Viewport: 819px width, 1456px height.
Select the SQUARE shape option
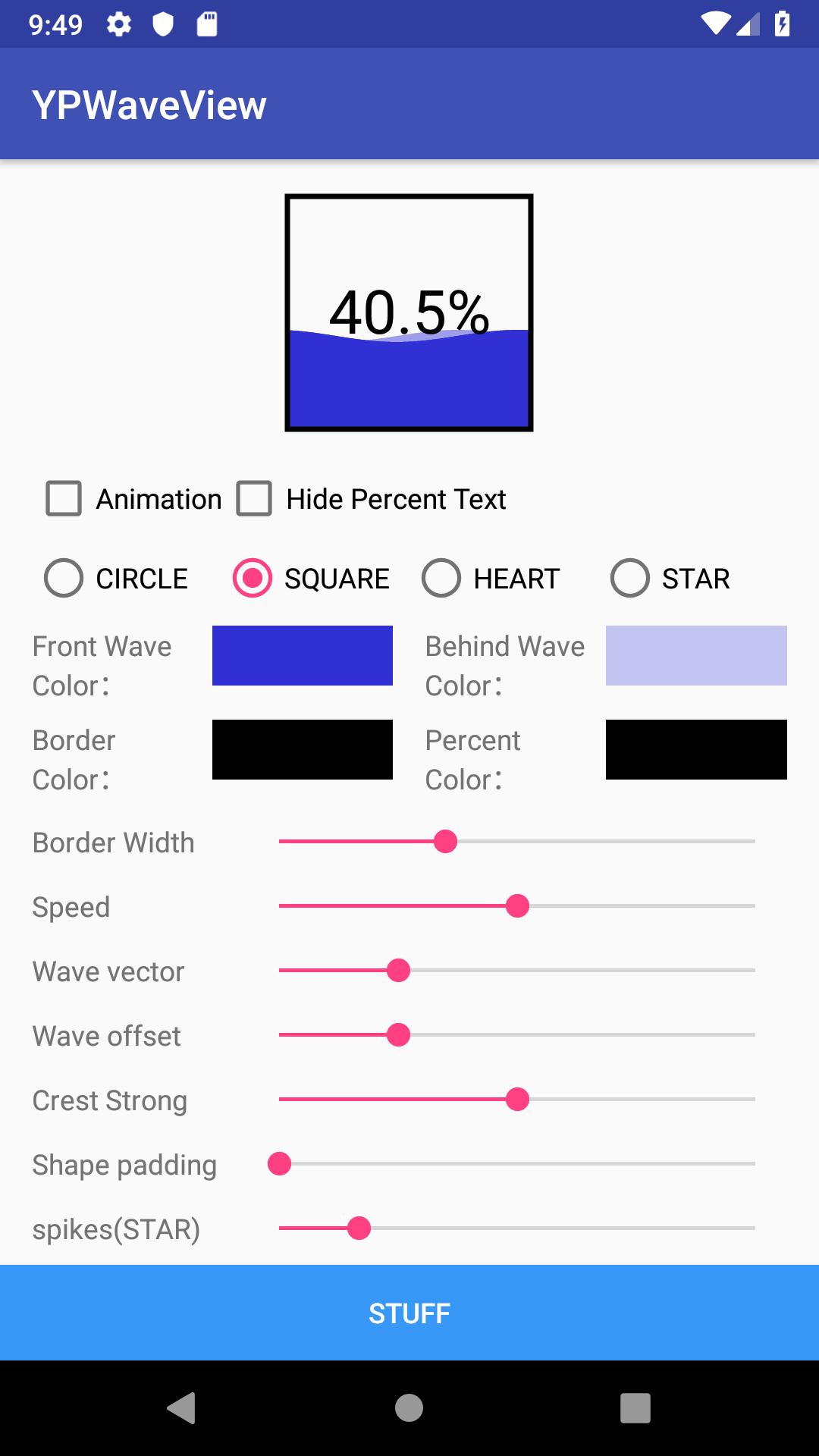pos(253,579)
